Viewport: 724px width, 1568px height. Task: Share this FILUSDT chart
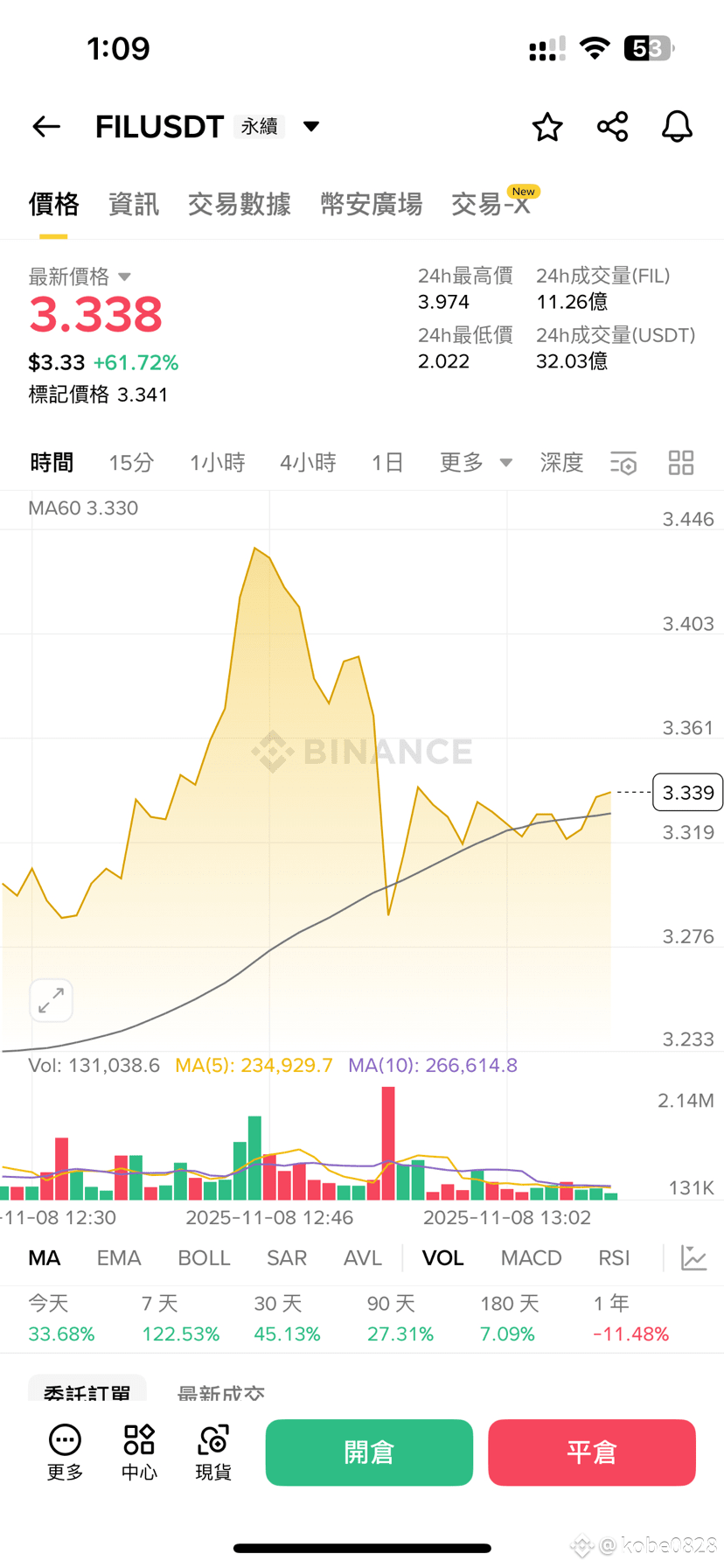[x=612, y=127]
